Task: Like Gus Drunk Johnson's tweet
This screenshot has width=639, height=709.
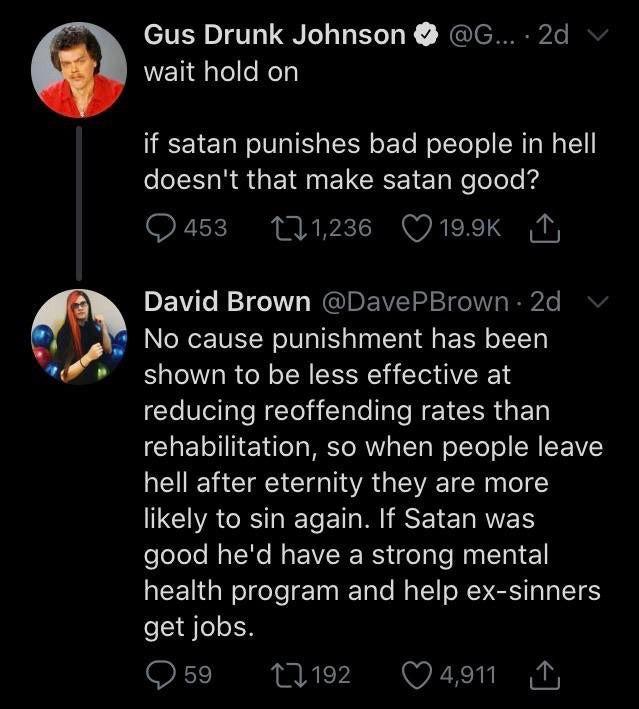Action: (418, 227)
